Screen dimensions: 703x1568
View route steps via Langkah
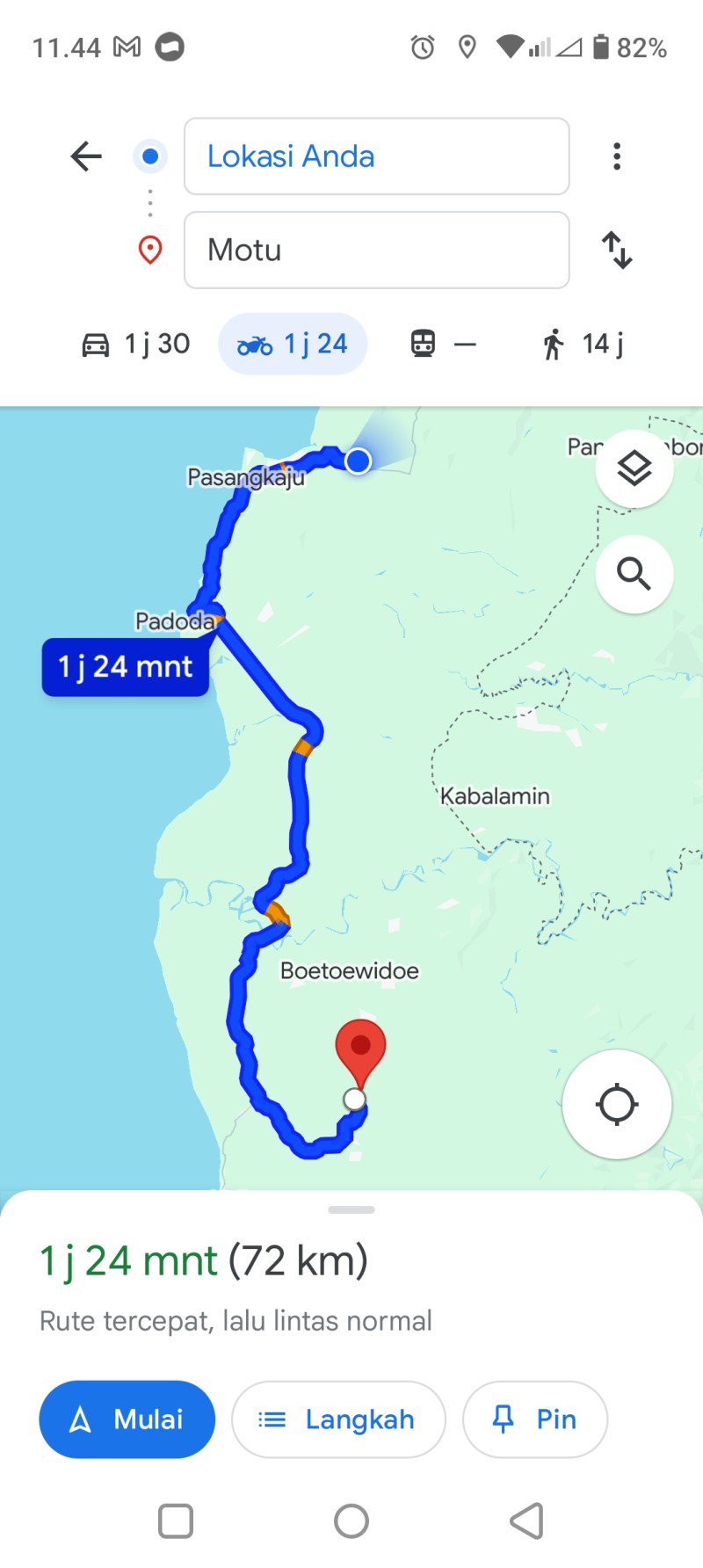click(x=338, y=1419)
